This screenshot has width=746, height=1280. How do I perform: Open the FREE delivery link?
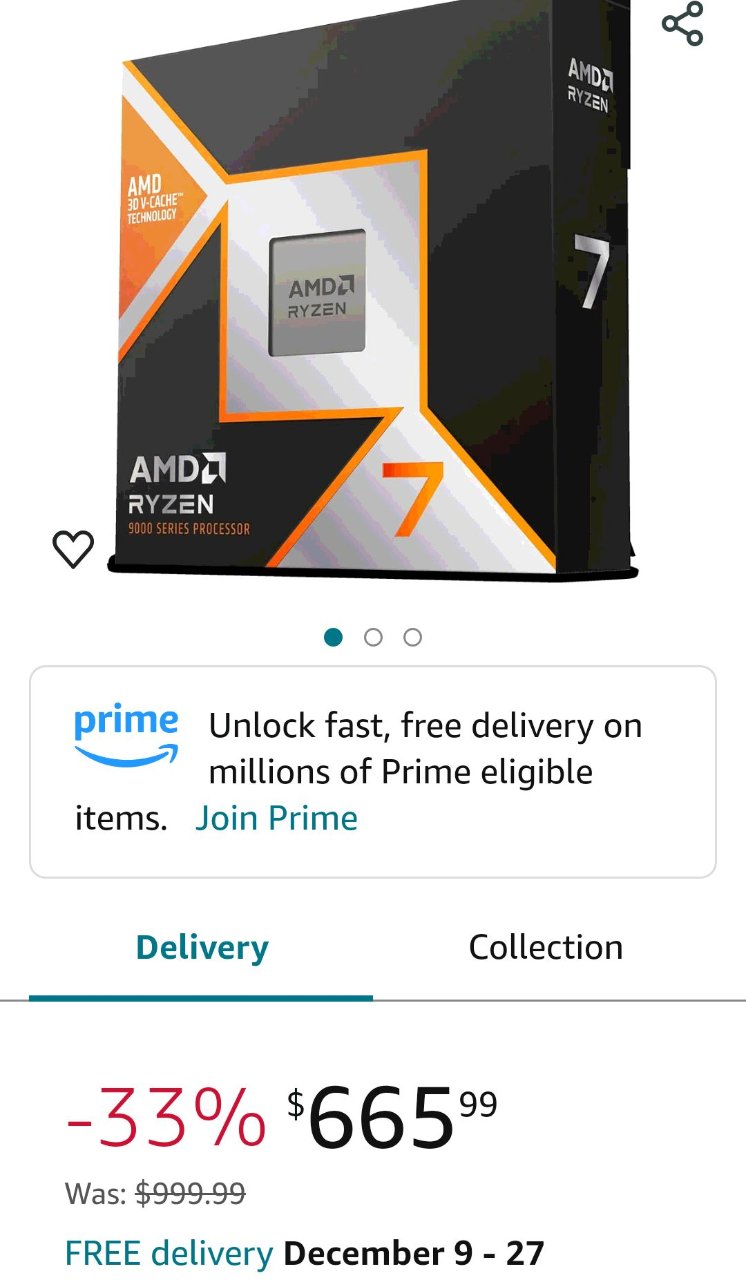click(169, 1253)
